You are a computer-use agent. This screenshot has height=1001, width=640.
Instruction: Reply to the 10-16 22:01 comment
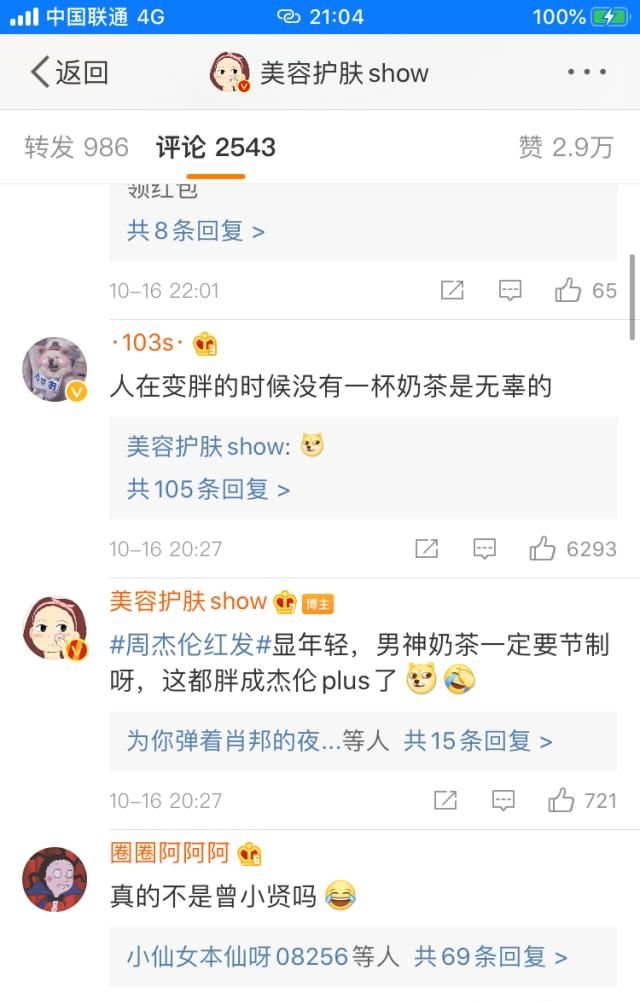pyautogui.click(x=510, y=291)
